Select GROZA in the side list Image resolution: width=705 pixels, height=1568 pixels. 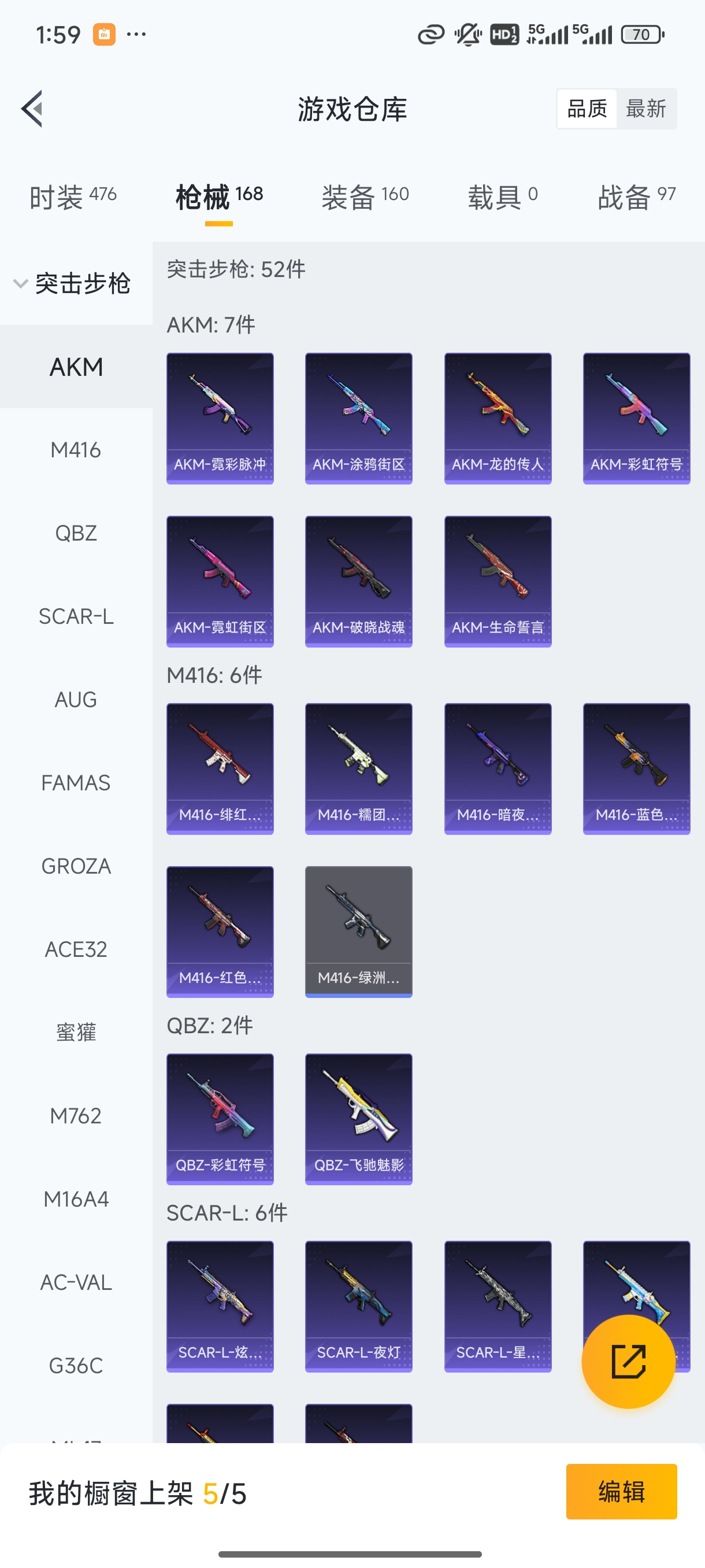(76, 866)
